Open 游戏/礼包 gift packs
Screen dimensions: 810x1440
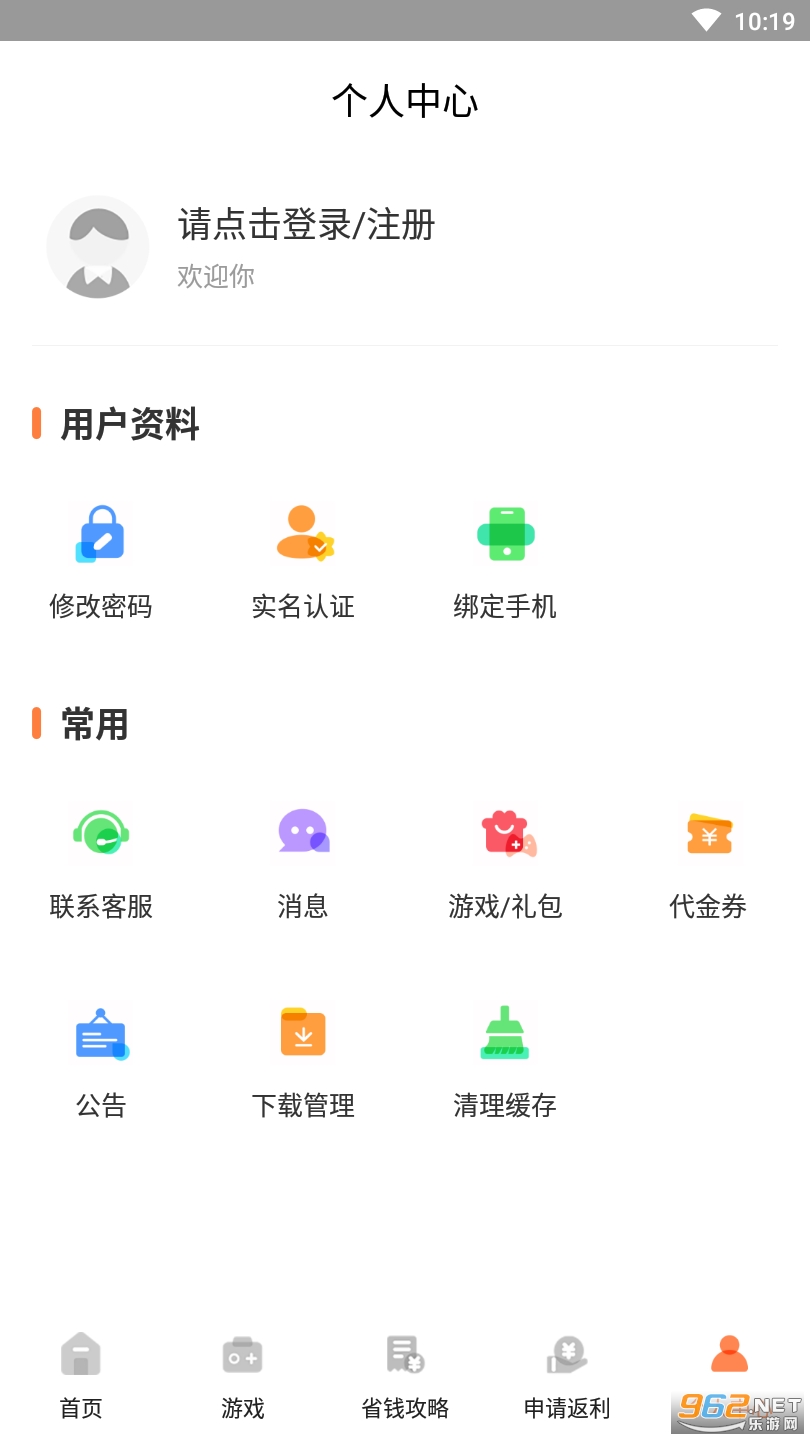pyautogui.click(x=506, y=860)
